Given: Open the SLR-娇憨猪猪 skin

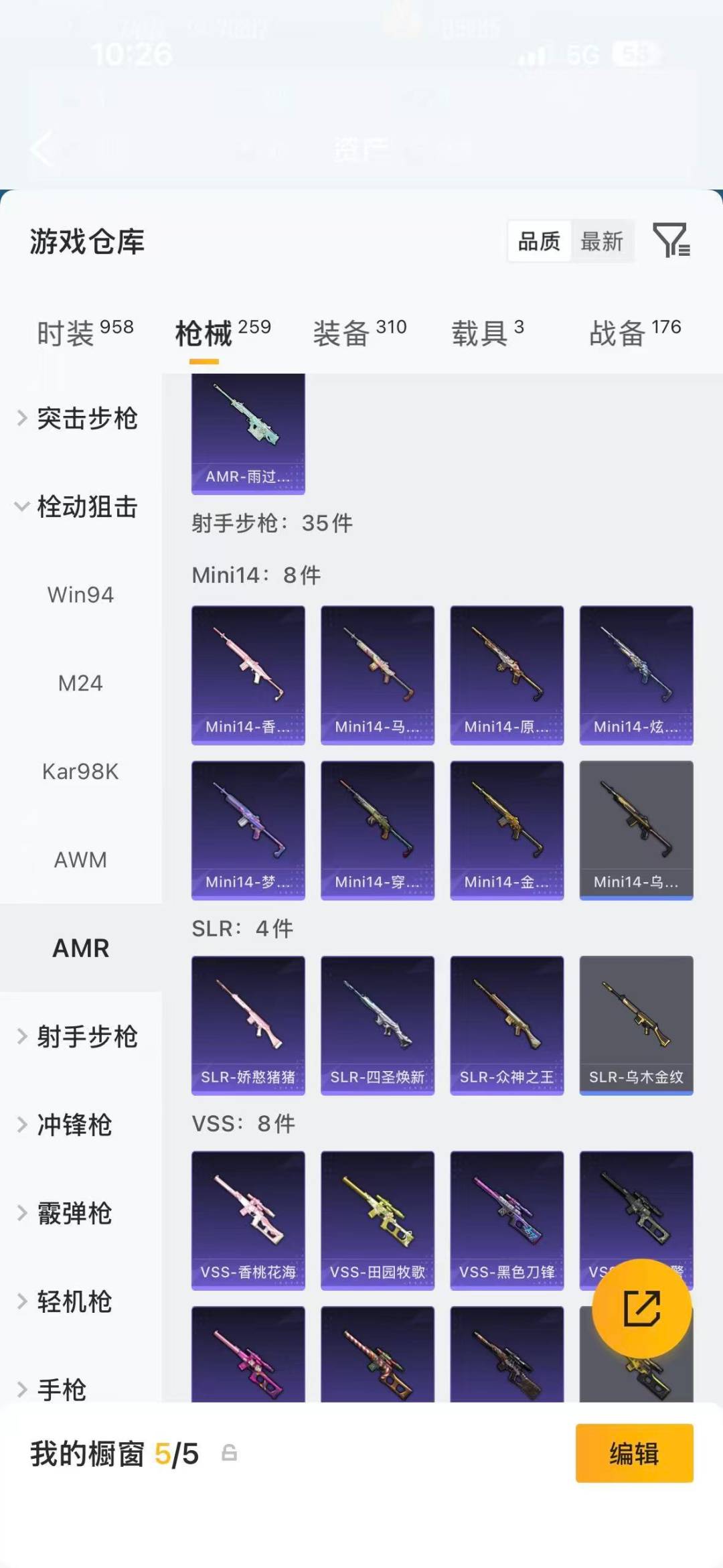Looking at the screenshot, I should (248, 1025).
